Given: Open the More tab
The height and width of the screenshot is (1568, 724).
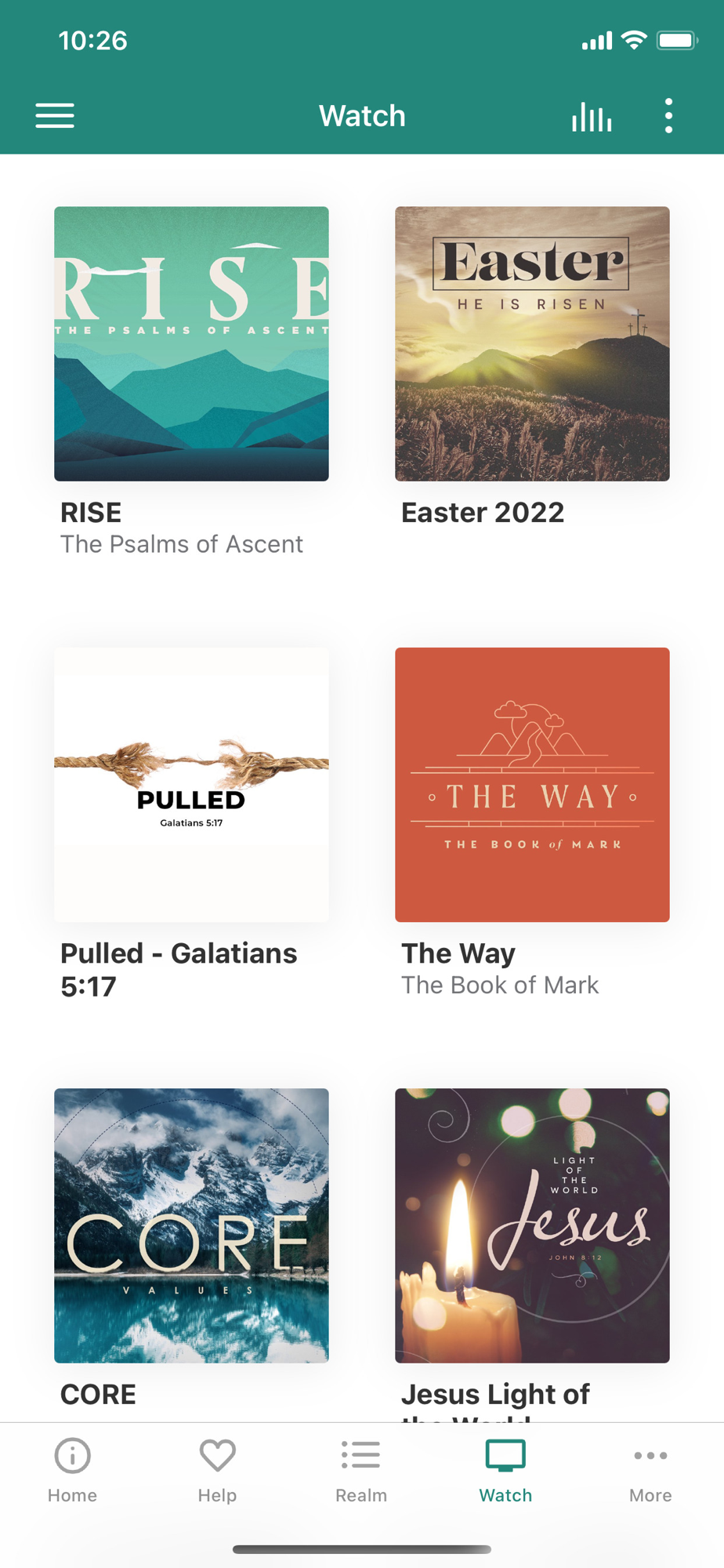Looking at the screenshot, I should point(650,1471).
